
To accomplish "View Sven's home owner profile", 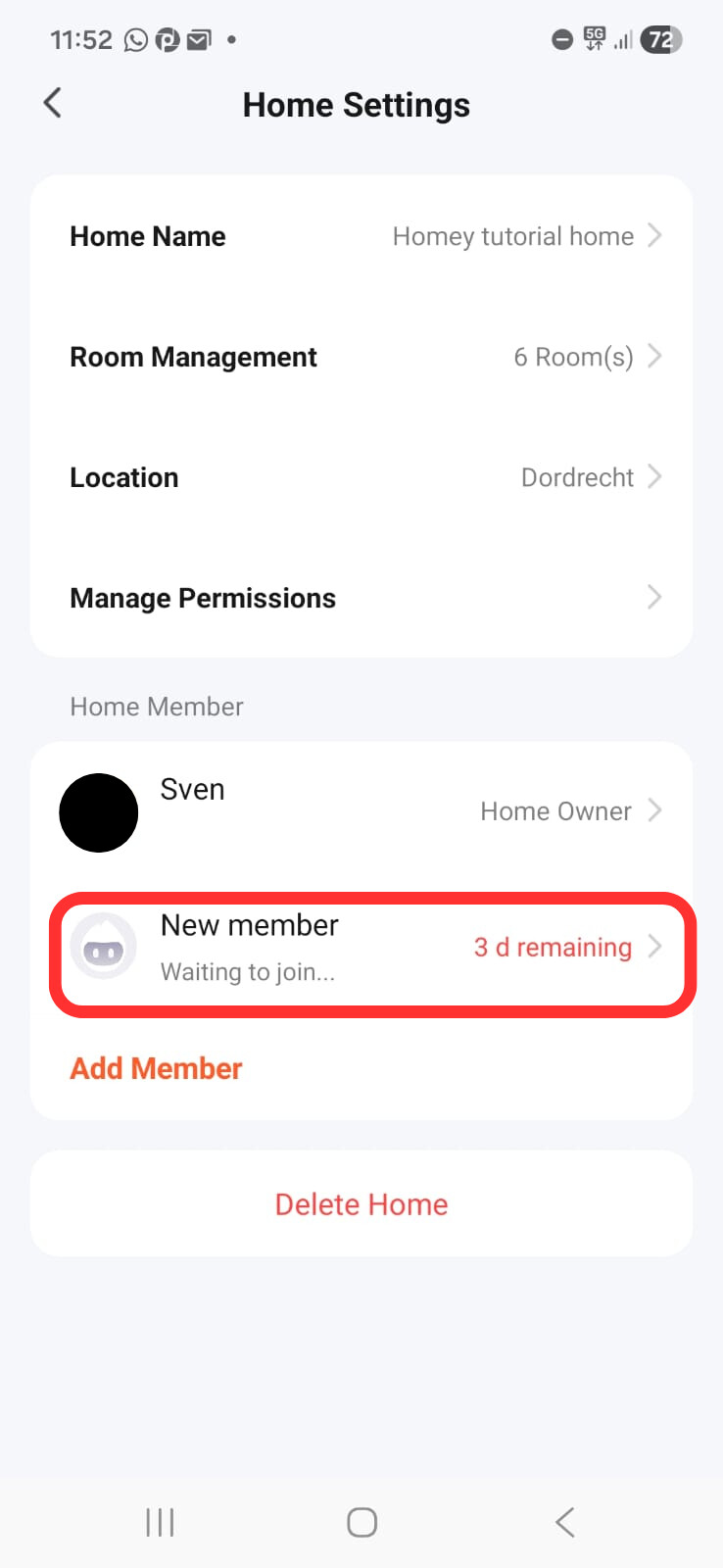I will point(361,811).
